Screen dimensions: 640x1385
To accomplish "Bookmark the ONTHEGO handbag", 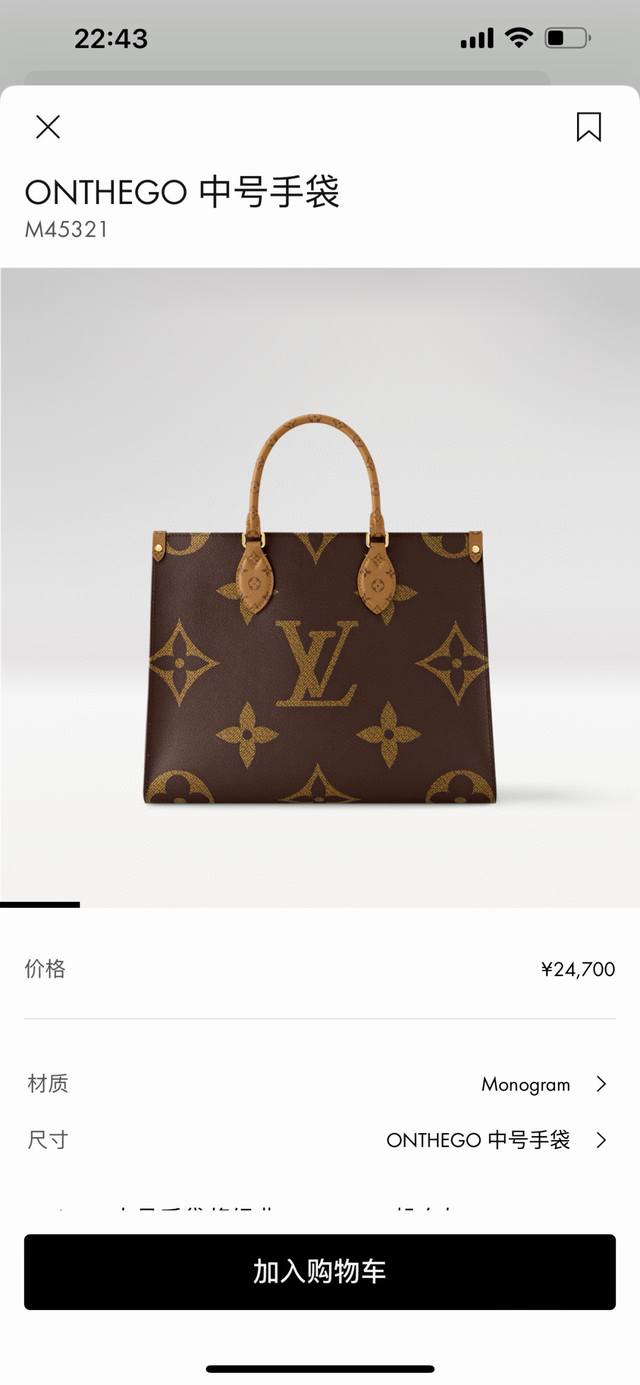I will (588, 127).
